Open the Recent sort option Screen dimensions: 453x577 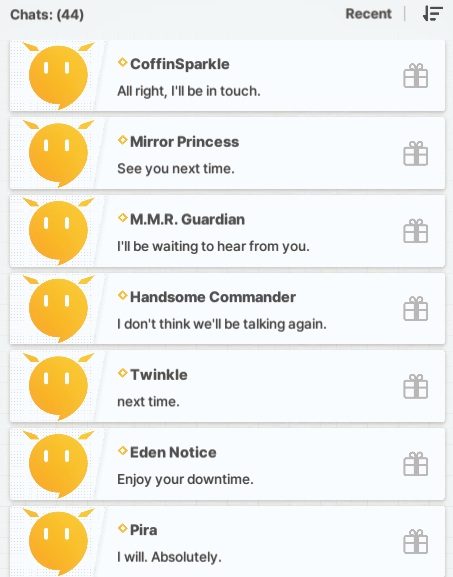pyautogui.click(x=368, y=14)
